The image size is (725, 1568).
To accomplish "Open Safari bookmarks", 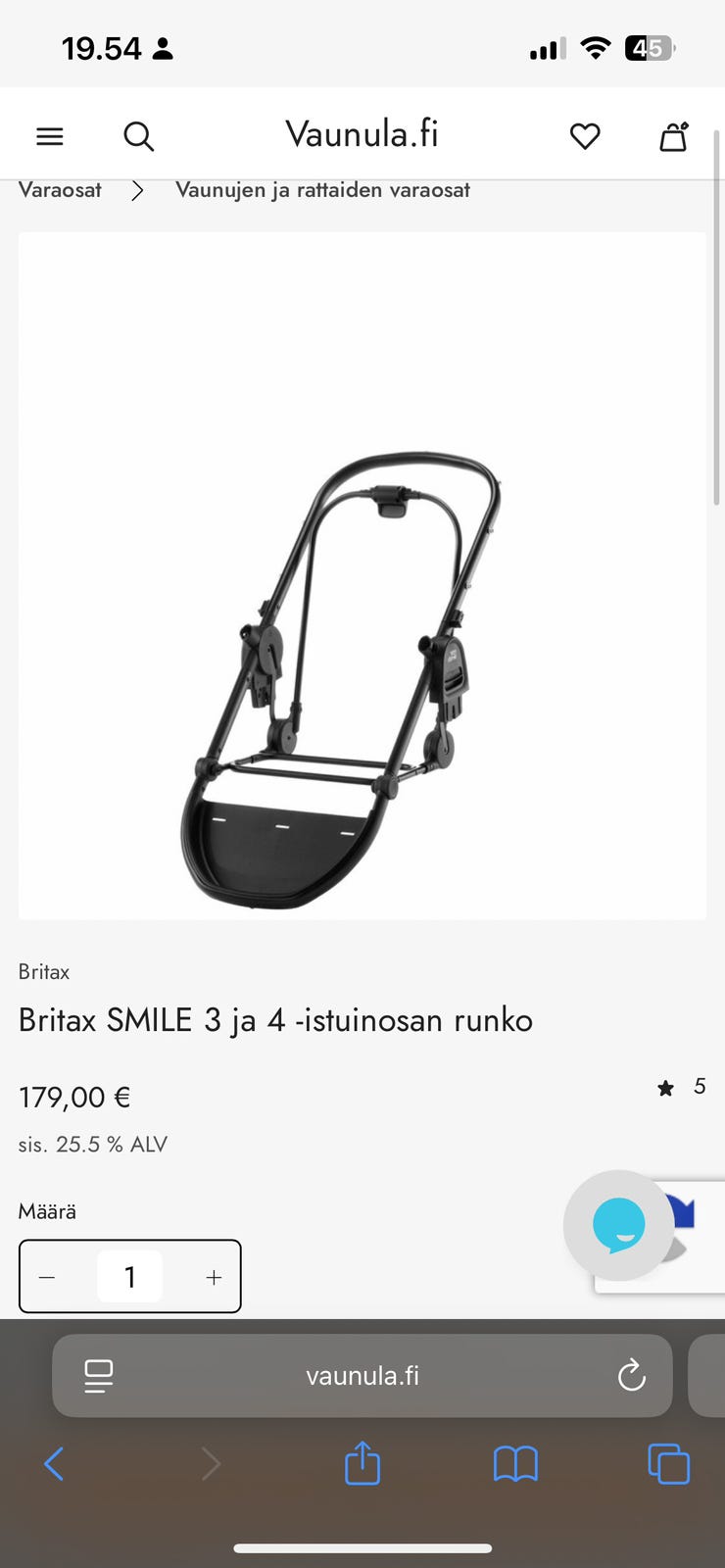I will [515, 1464].
